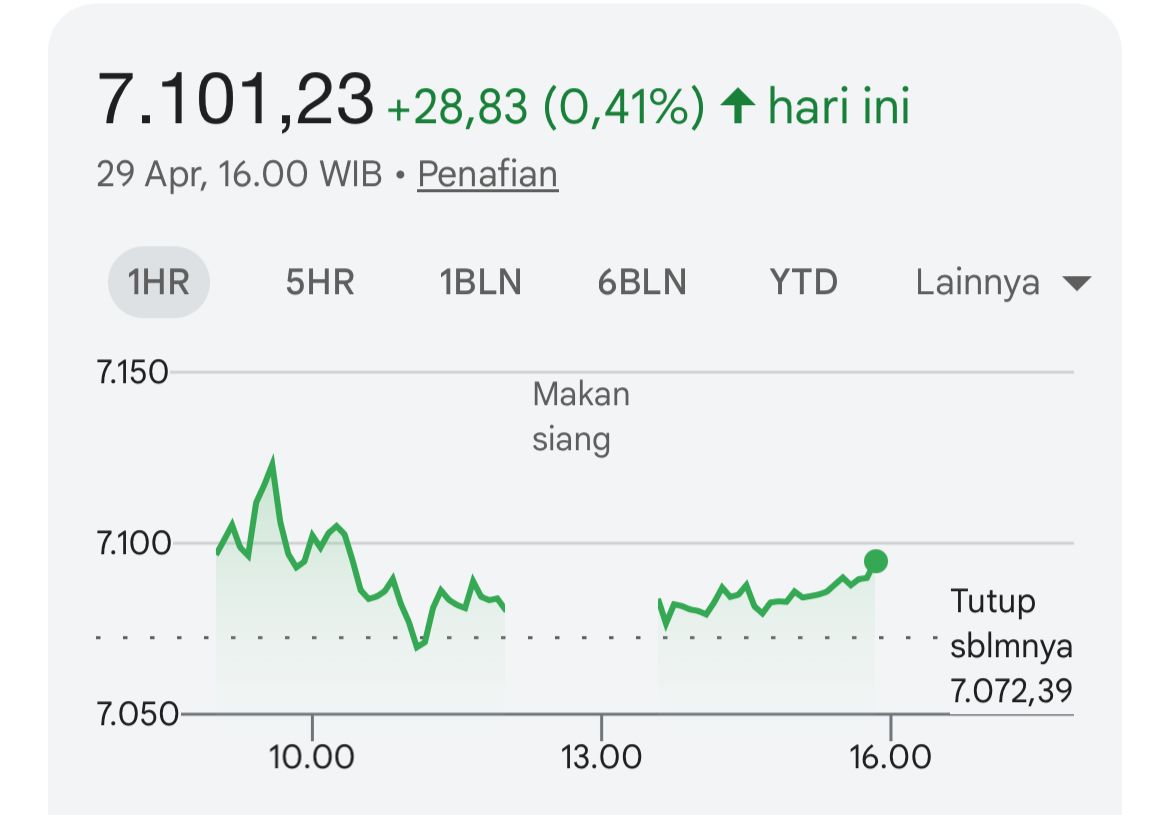Expand the Lainnya range dropdown
Viewport: 1170px width, 815px height.
point(1002,283)
